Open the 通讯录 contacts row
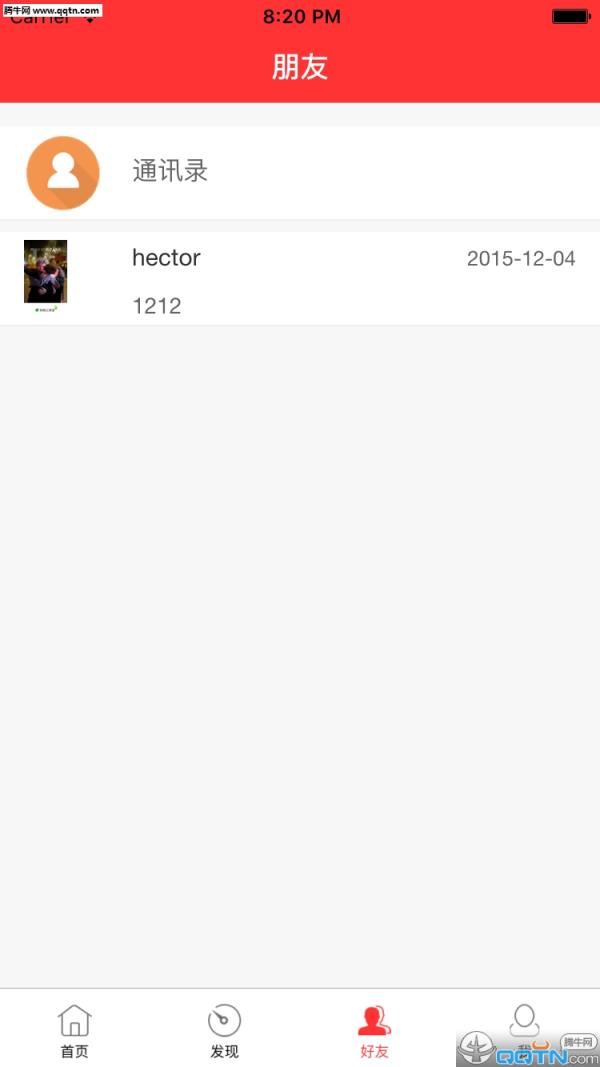600x1067 pixels. (x=300, y=172)
